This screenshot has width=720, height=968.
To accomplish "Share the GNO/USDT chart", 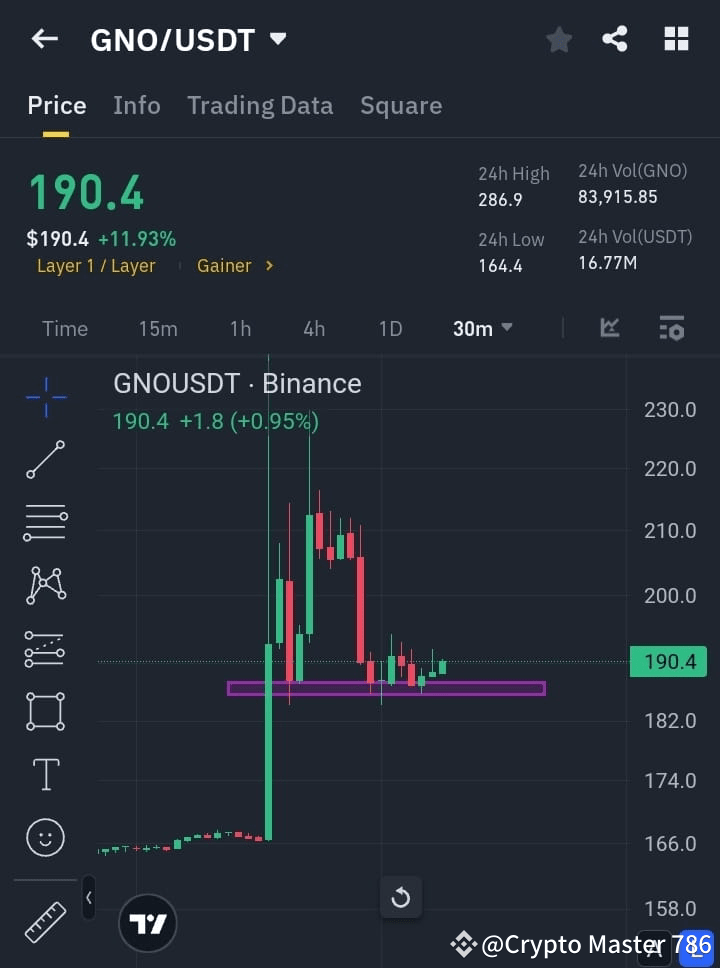I will [615, 40].
